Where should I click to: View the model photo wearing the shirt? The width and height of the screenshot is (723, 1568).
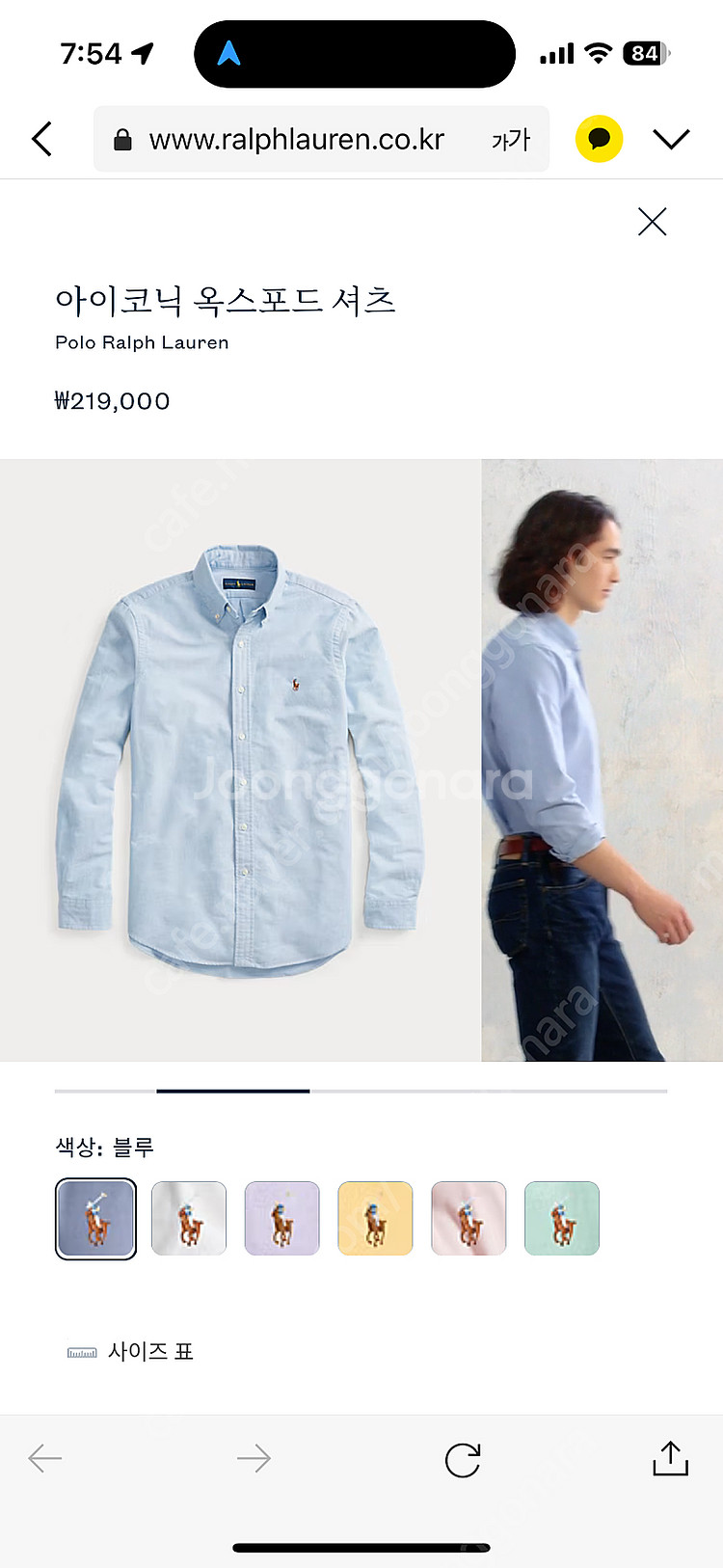point(602,760)
